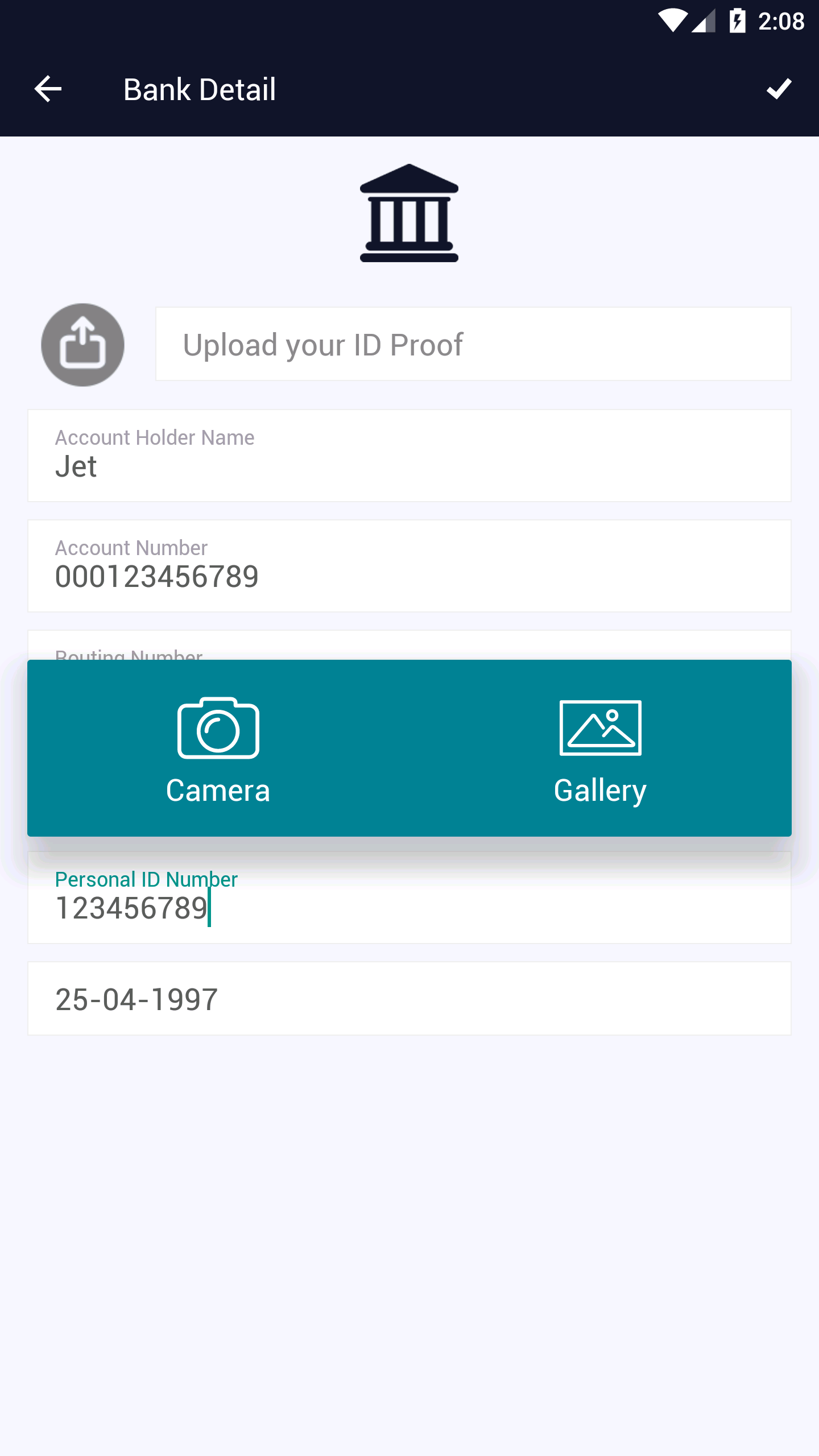The height and width of the screenshot is (1456, 819).
Task: Edit the Account Holder Name field
Action: point(409,456)
